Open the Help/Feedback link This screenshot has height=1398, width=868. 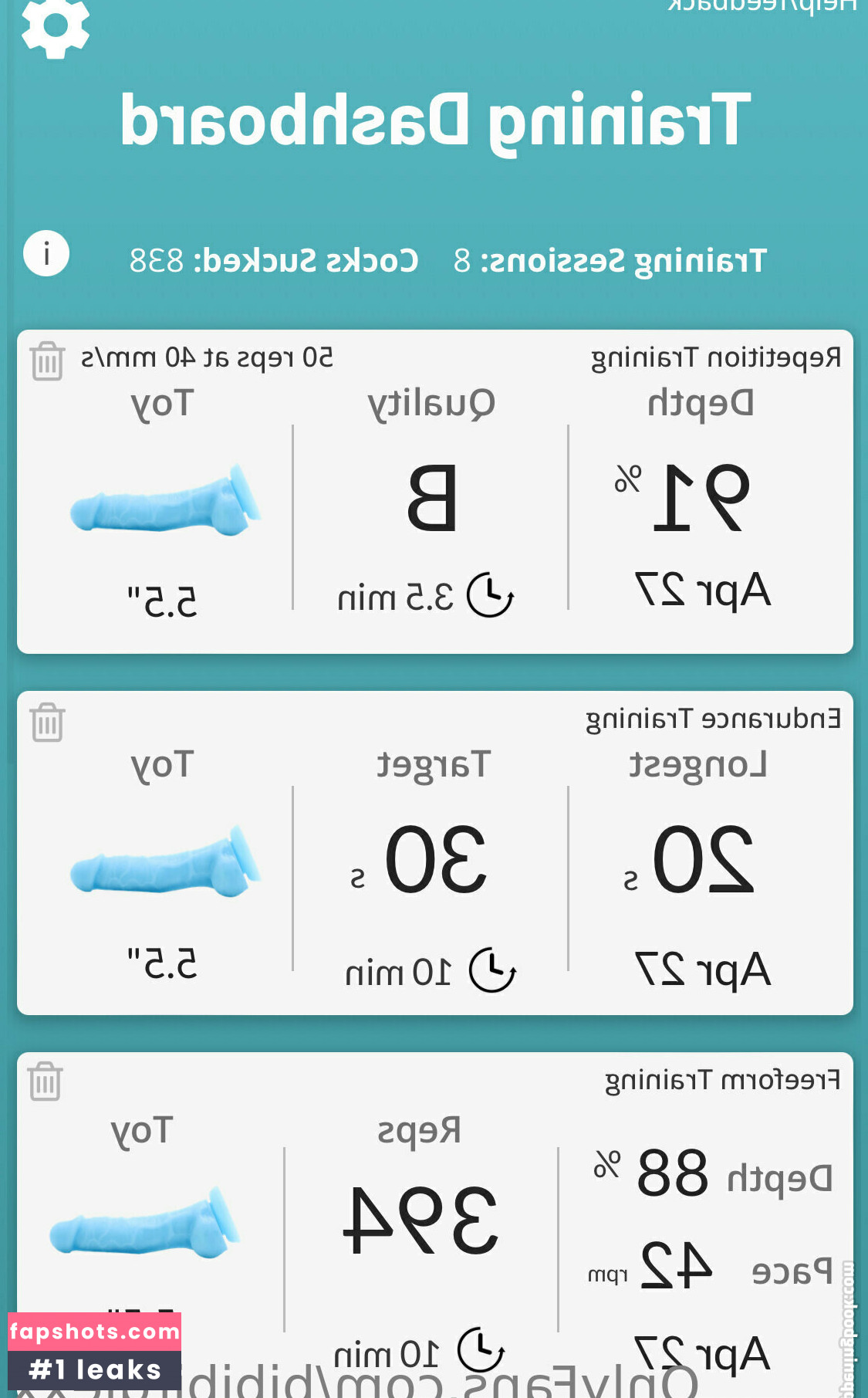tap(762, 6)
